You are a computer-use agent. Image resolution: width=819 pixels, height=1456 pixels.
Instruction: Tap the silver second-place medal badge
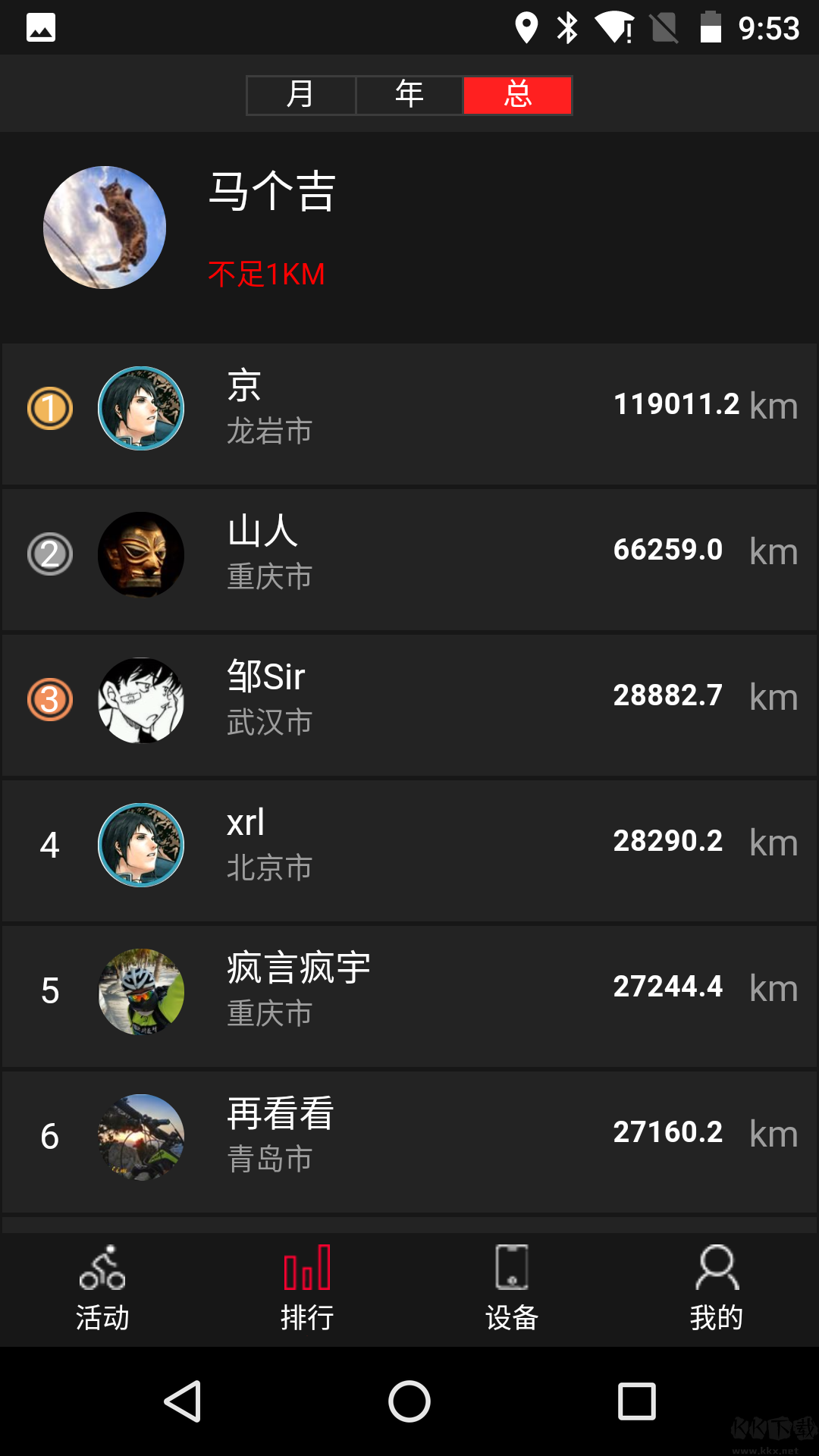pyautogui.click(x=49, y=554)
